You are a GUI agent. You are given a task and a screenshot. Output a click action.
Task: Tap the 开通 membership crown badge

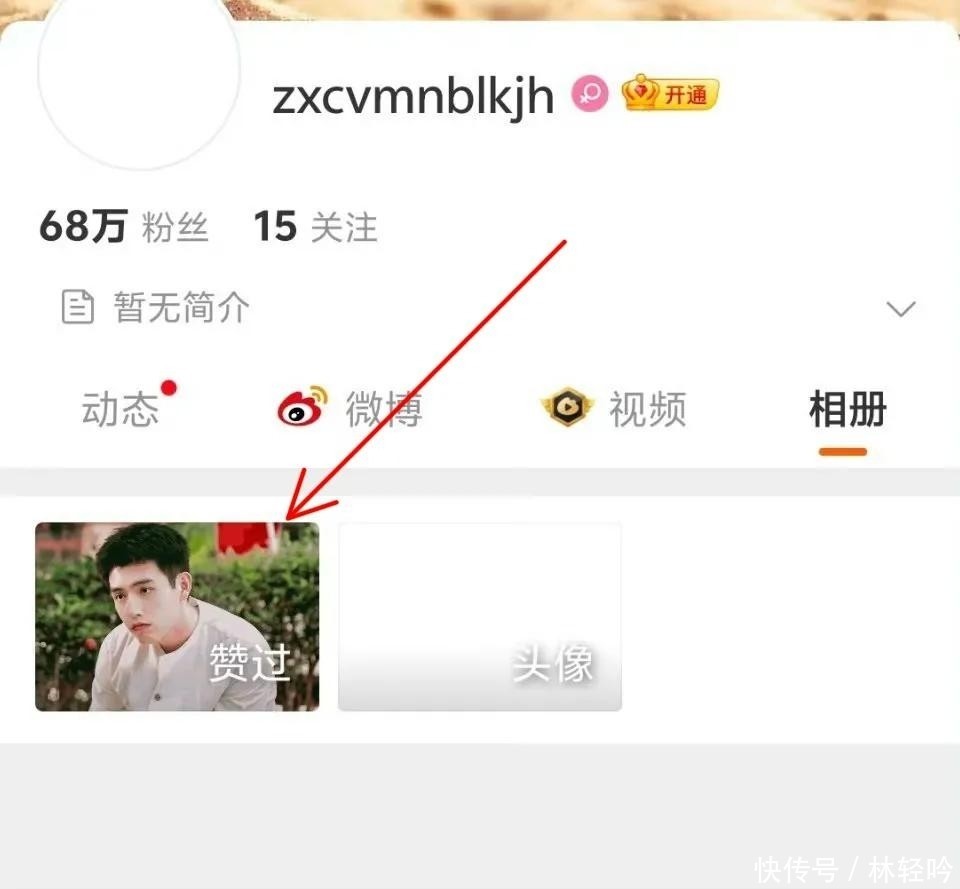(x=670, y=94)
